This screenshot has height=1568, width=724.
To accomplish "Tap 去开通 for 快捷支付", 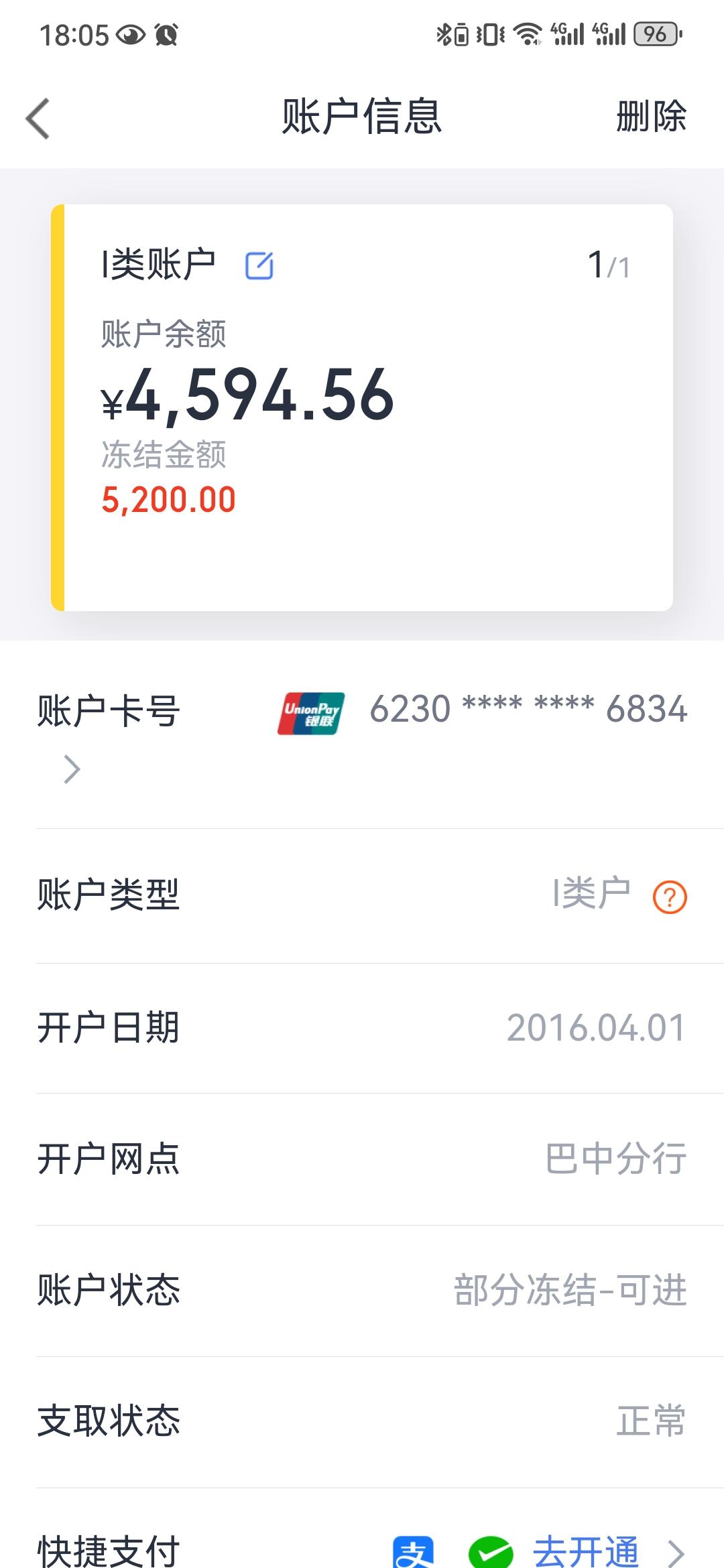I will (x=586, y=1551).
